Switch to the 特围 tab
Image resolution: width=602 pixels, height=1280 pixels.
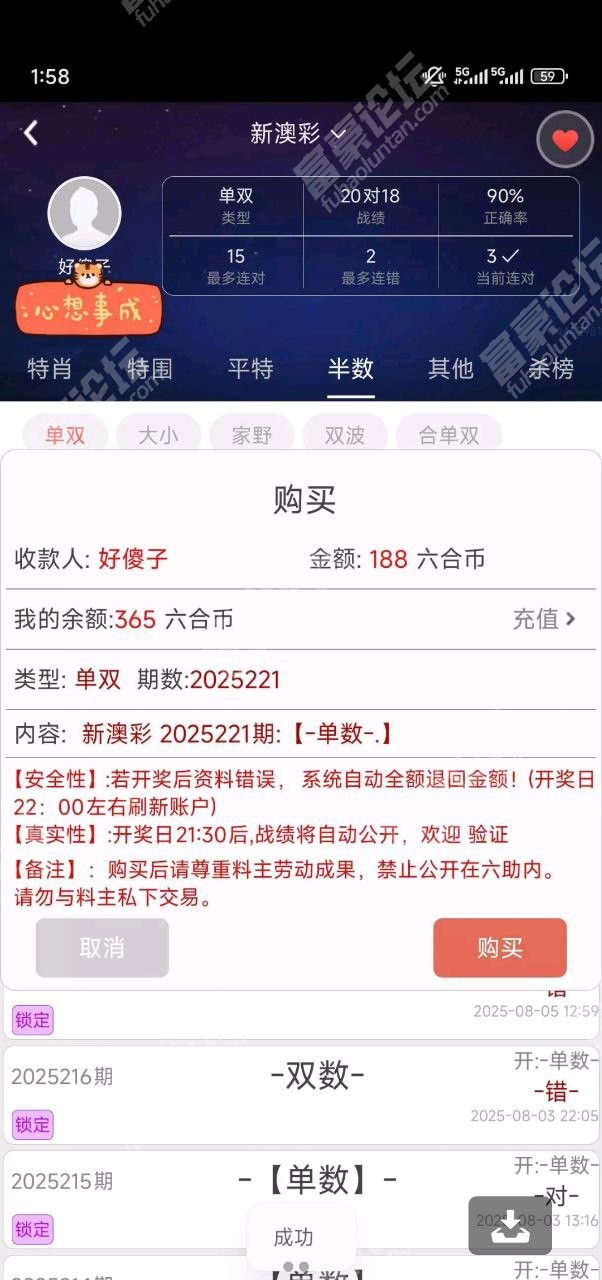(x=150, y=368)
